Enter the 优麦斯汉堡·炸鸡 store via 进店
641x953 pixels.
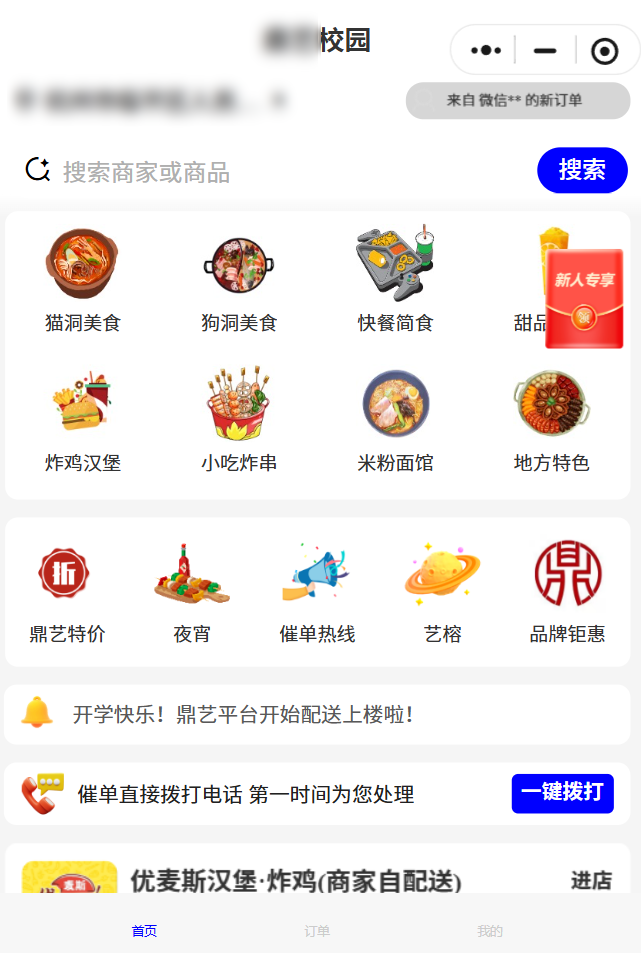(x=590, y=880)
